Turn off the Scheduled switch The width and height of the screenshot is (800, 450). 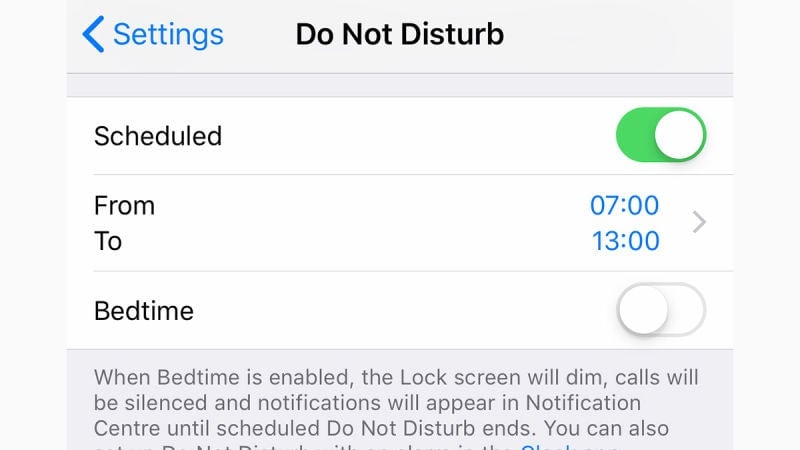click(x=660, y=136)
